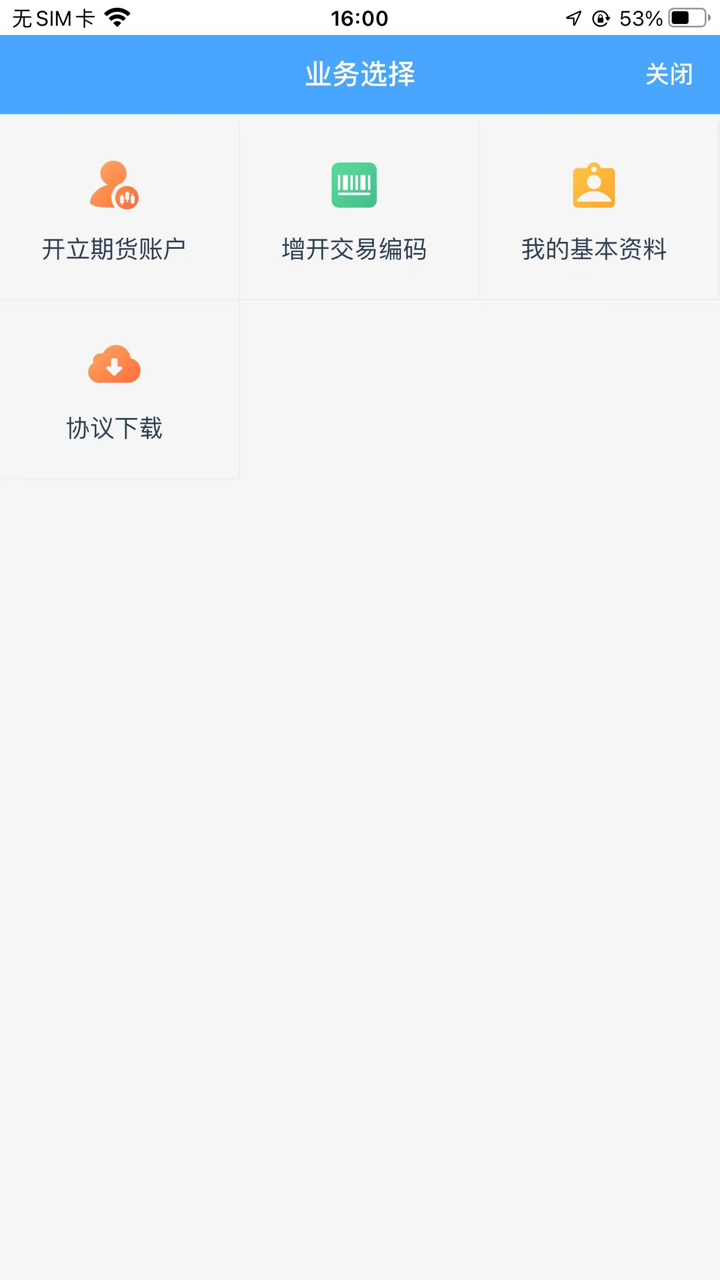The height and width of the screenshot is (1280, 720).
Task: Click the empty area below the service grid
Action: (x=360, y=800)
